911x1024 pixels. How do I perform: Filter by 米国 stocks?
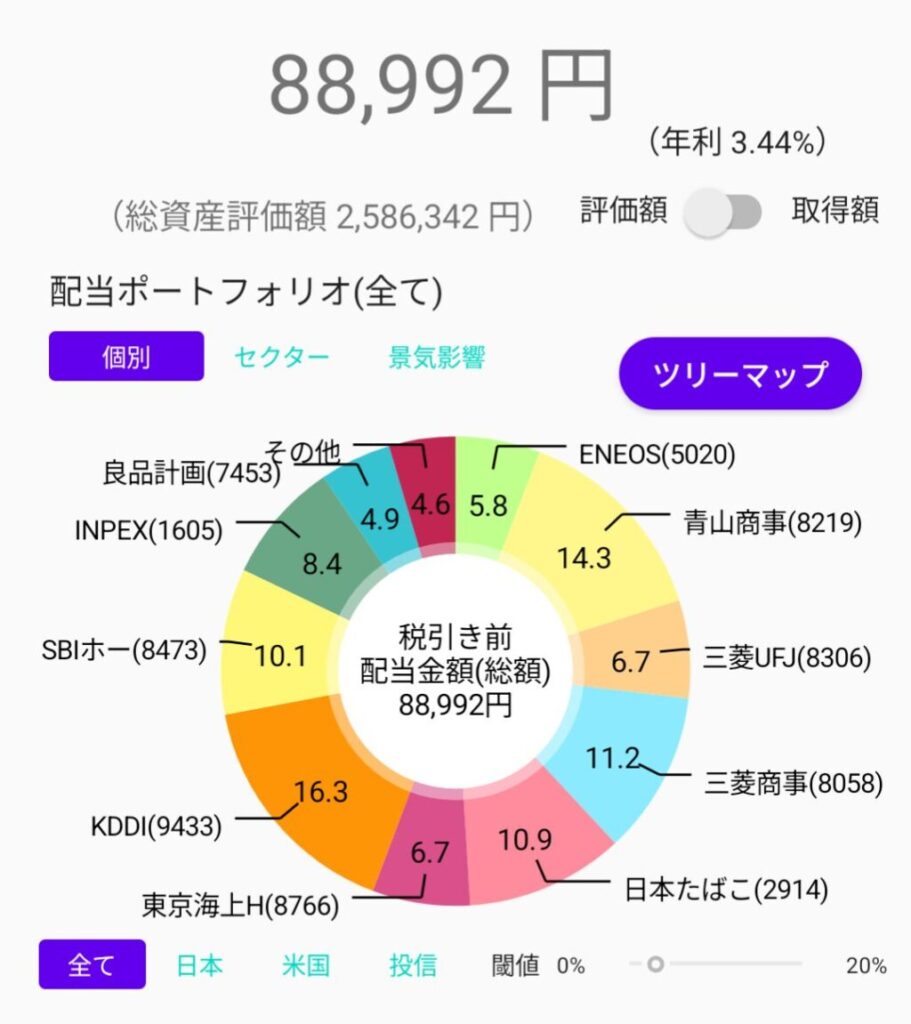(305, 965)
